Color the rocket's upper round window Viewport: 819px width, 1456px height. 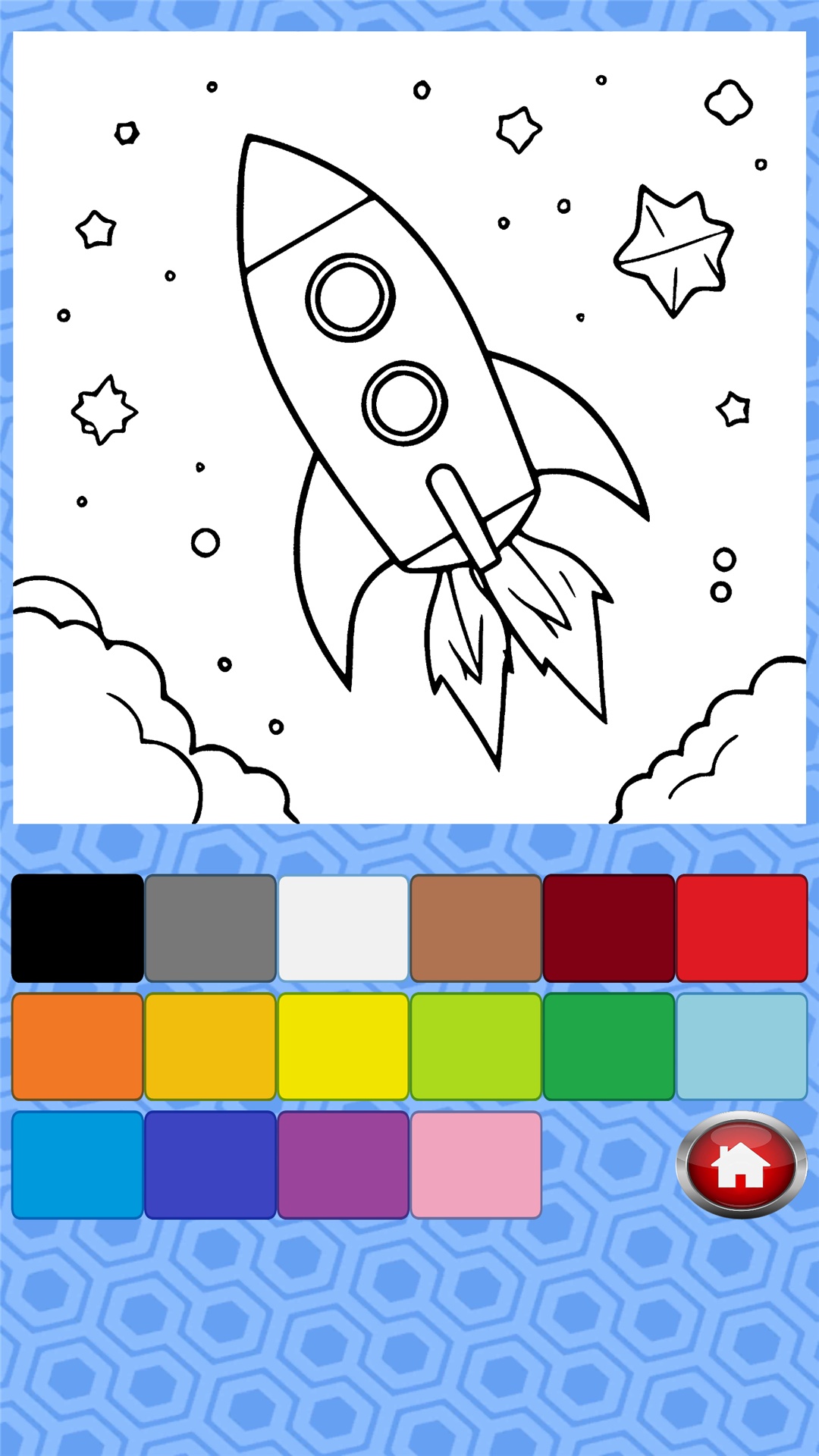tap(349, 296)
